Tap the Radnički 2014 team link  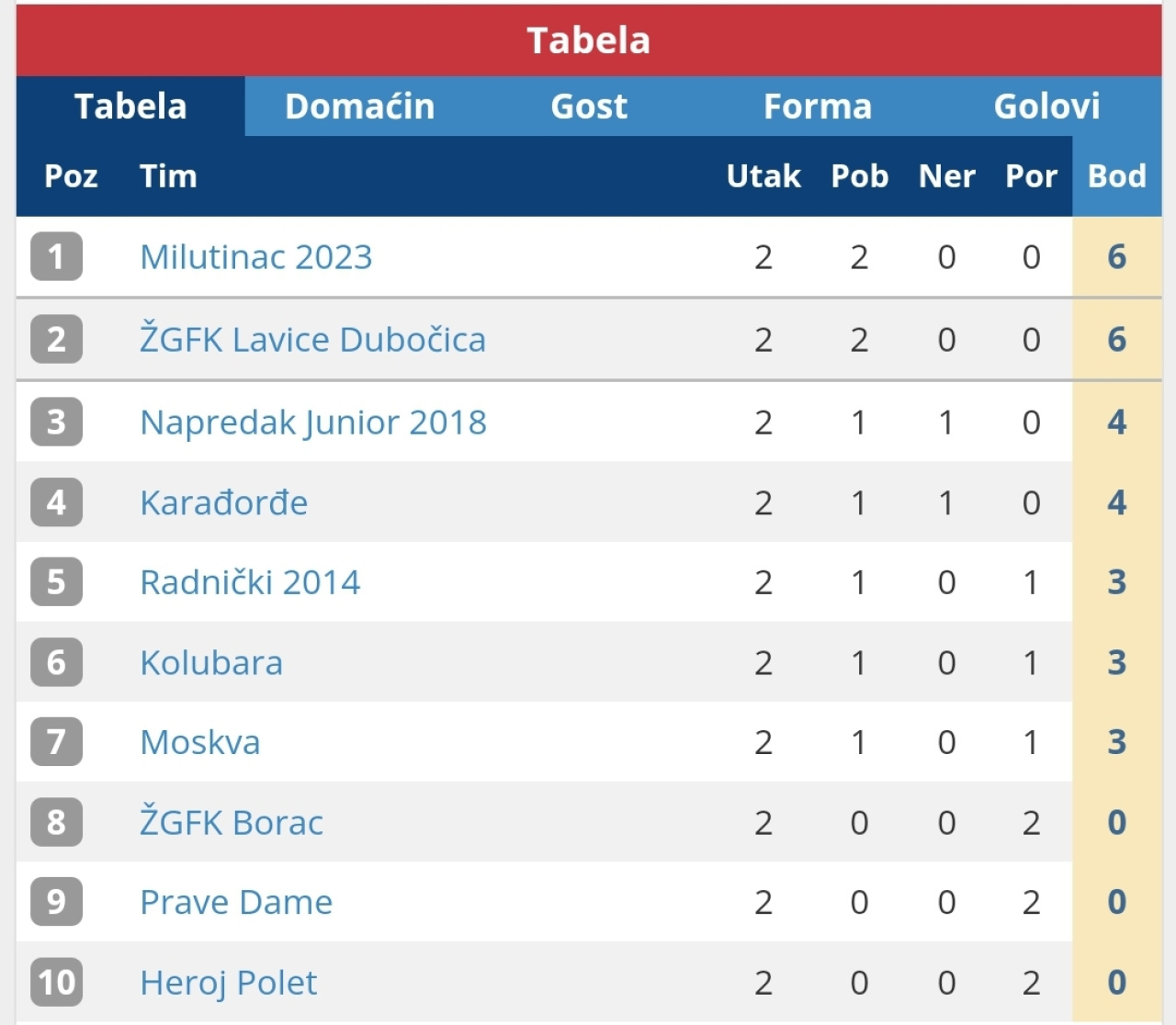tap(250, 582)
